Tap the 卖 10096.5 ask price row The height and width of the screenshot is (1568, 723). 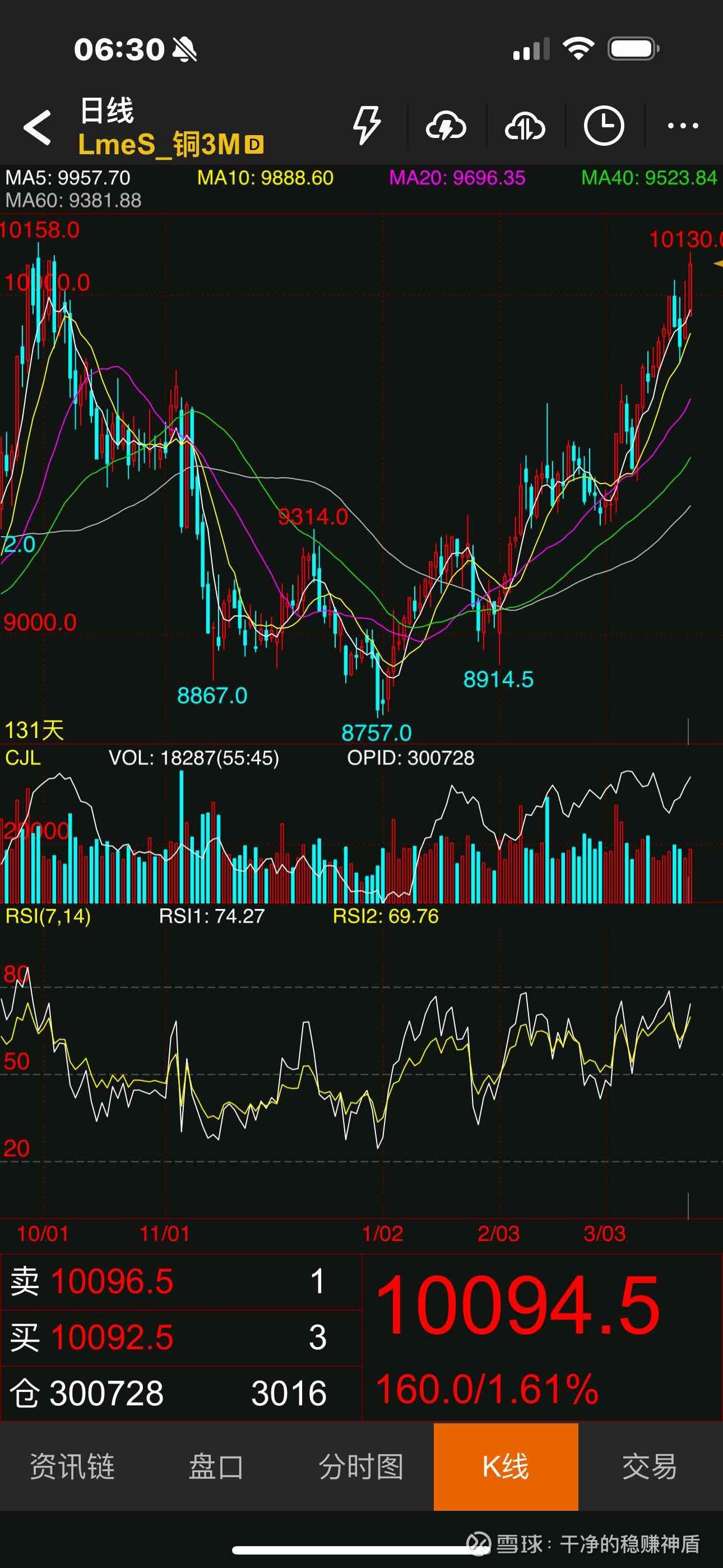pyautogui.click(x=180, y=1281)
